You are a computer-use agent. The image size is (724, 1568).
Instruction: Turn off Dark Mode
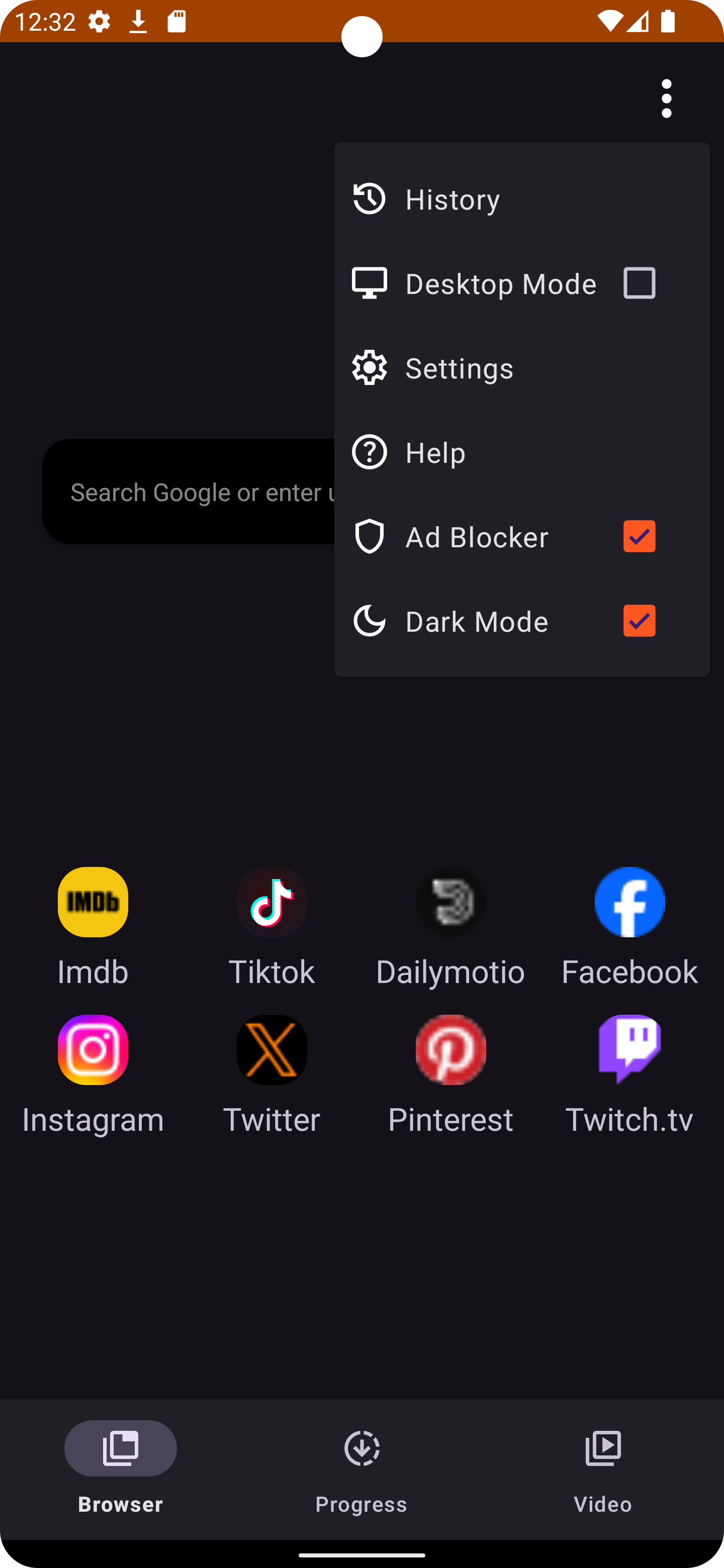tap(639, 620)
